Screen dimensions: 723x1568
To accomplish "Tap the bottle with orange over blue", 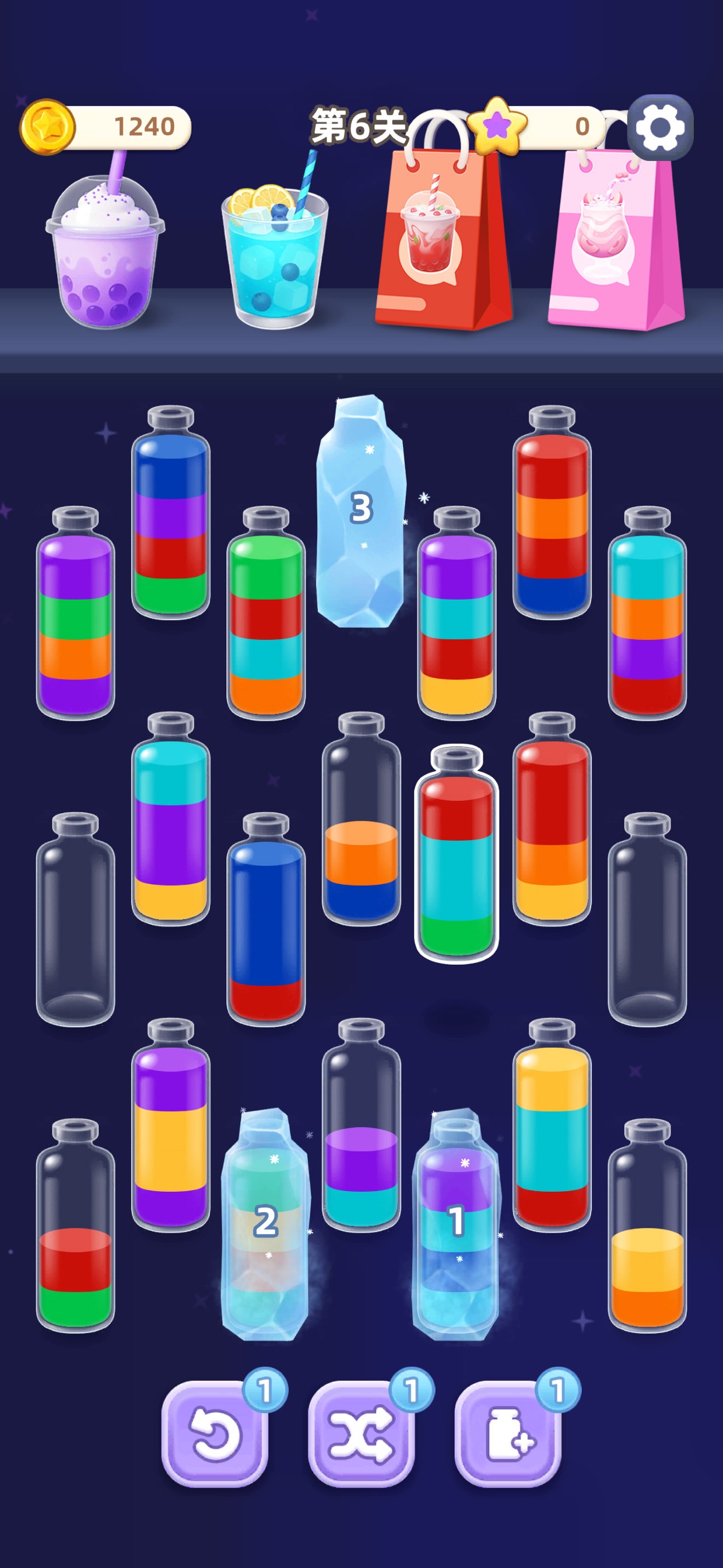I will coord(361,818).
